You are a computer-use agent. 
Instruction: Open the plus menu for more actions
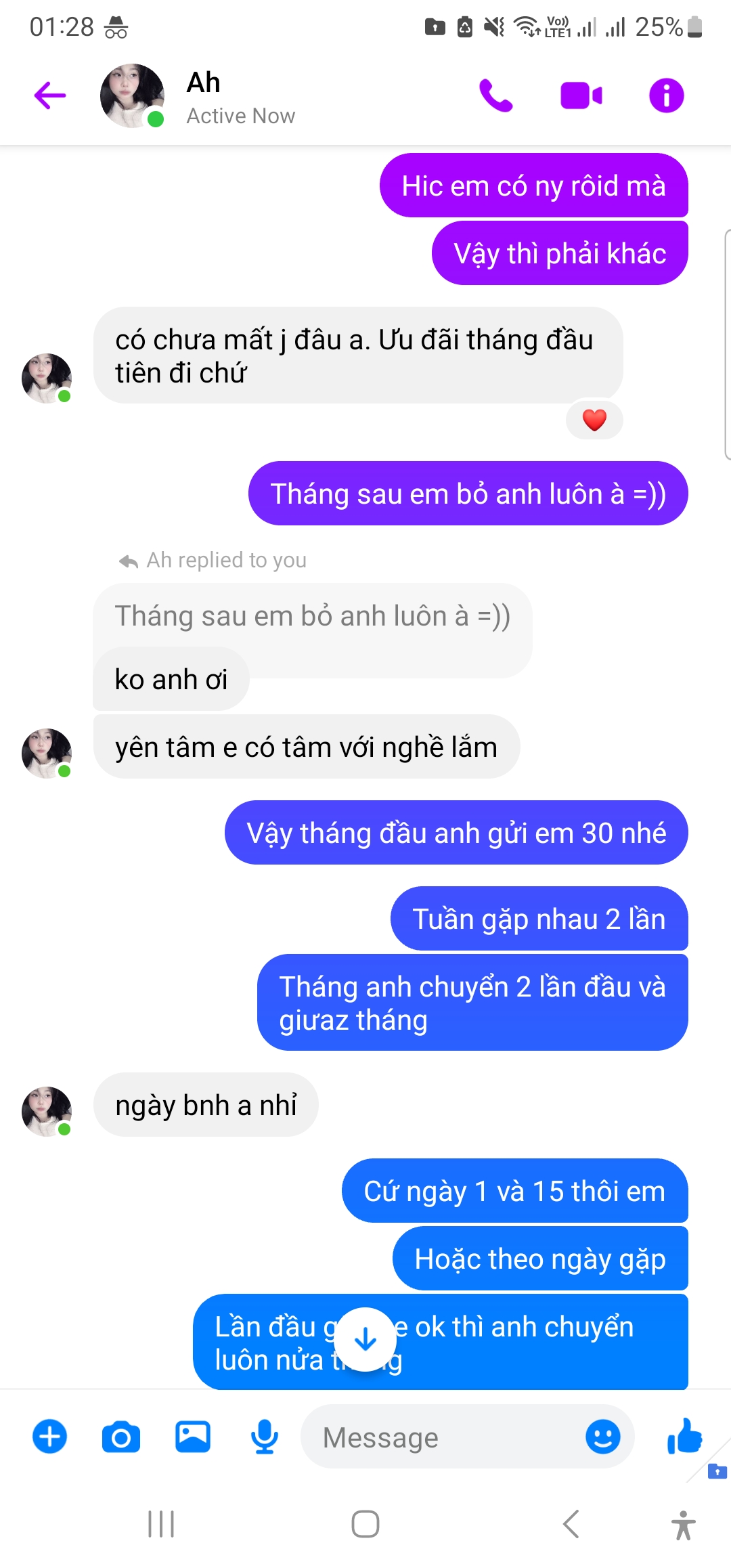pyautogui.click(x=50, y=1437)
